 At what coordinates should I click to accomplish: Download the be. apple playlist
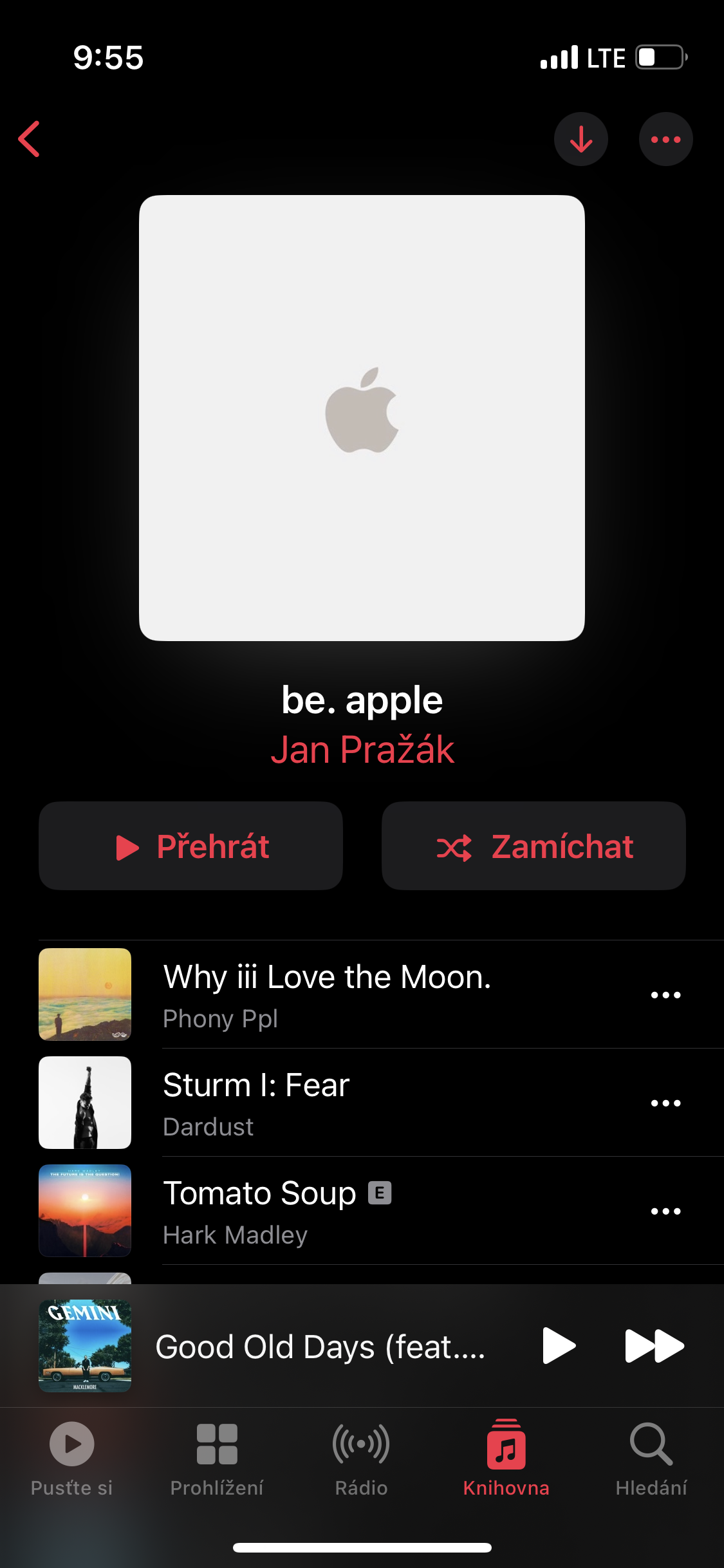point(580,139)
